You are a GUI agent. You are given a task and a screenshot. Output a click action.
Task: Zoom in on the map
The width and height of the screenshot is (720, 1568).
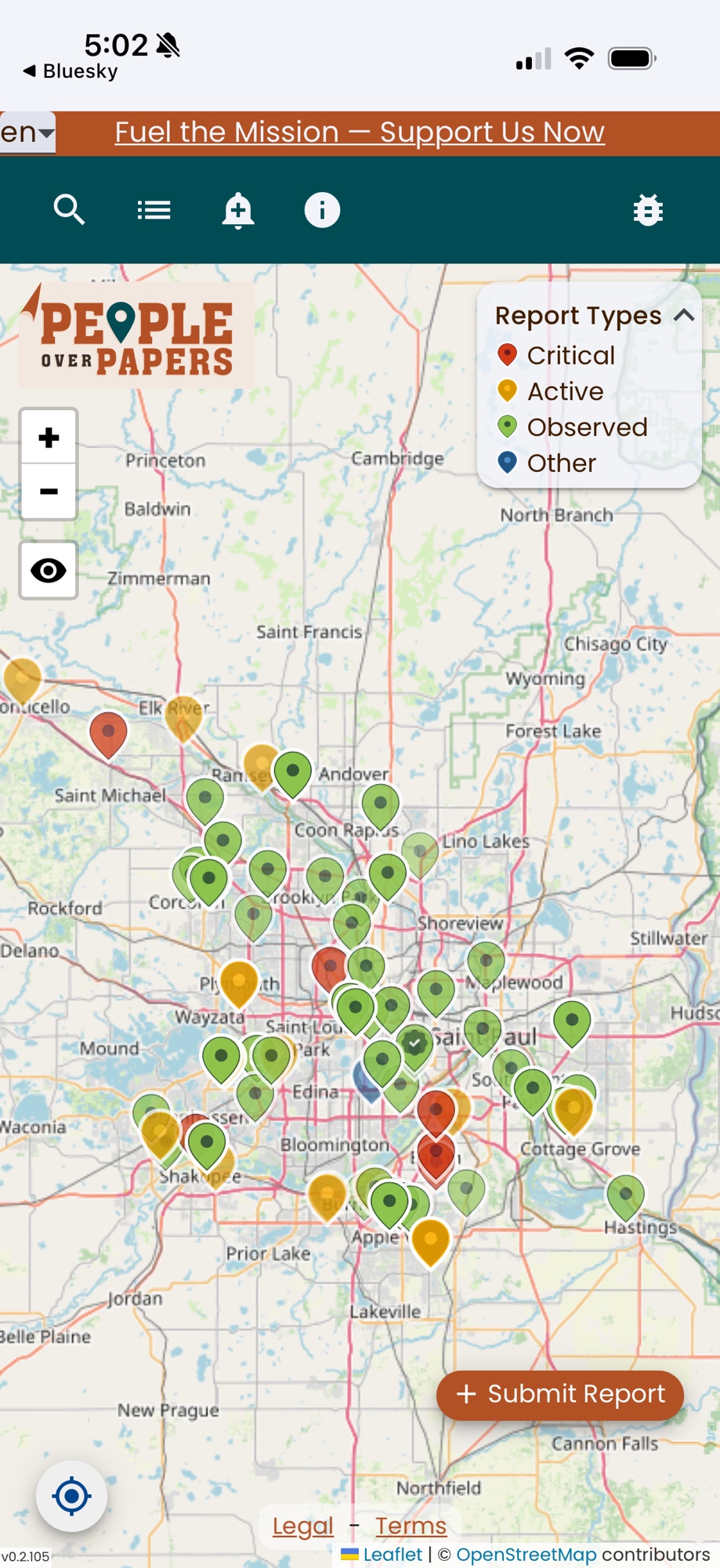click(49, 437)
